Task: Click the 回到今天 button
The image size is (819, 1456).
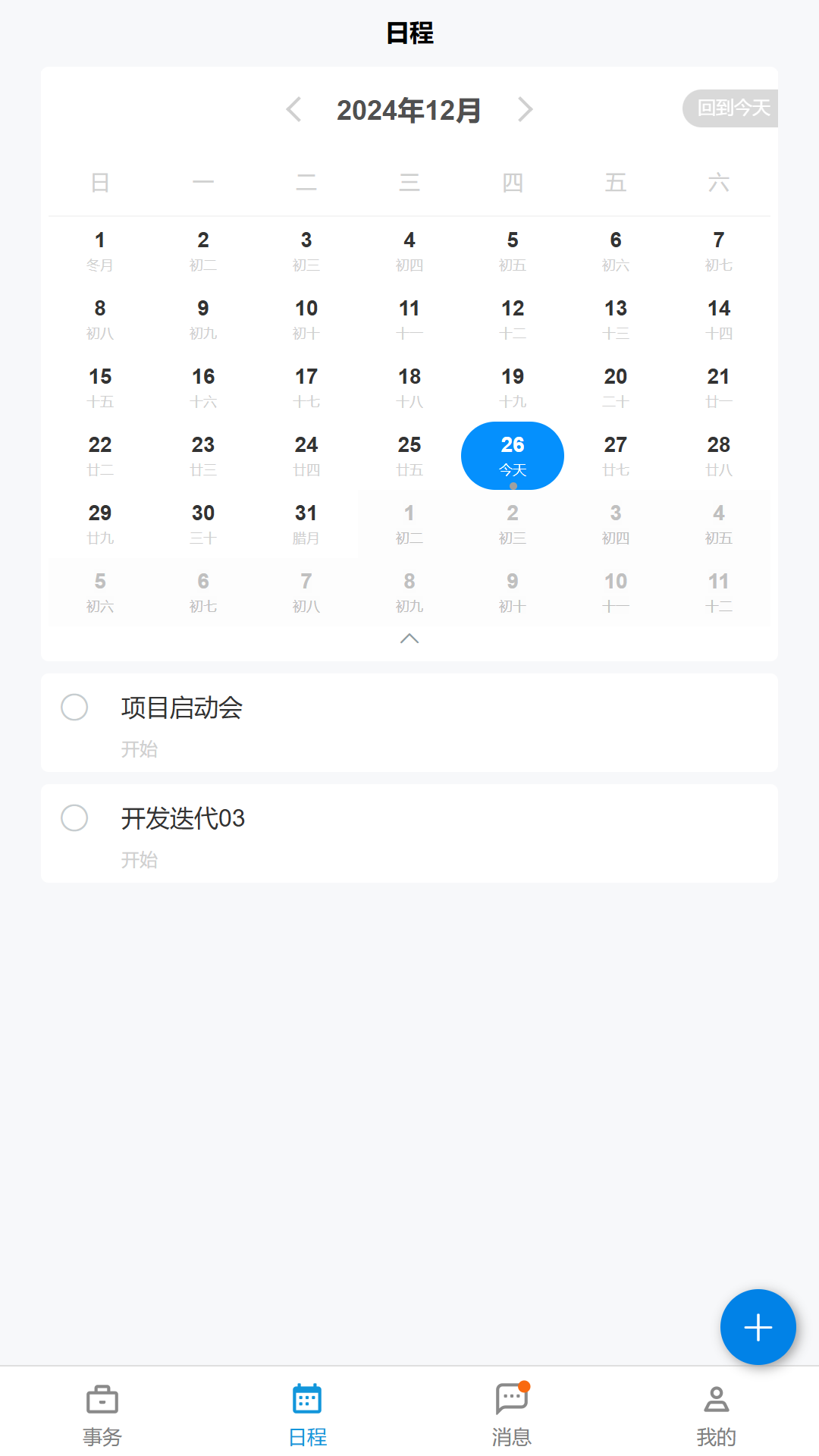Action: (730, 108)
